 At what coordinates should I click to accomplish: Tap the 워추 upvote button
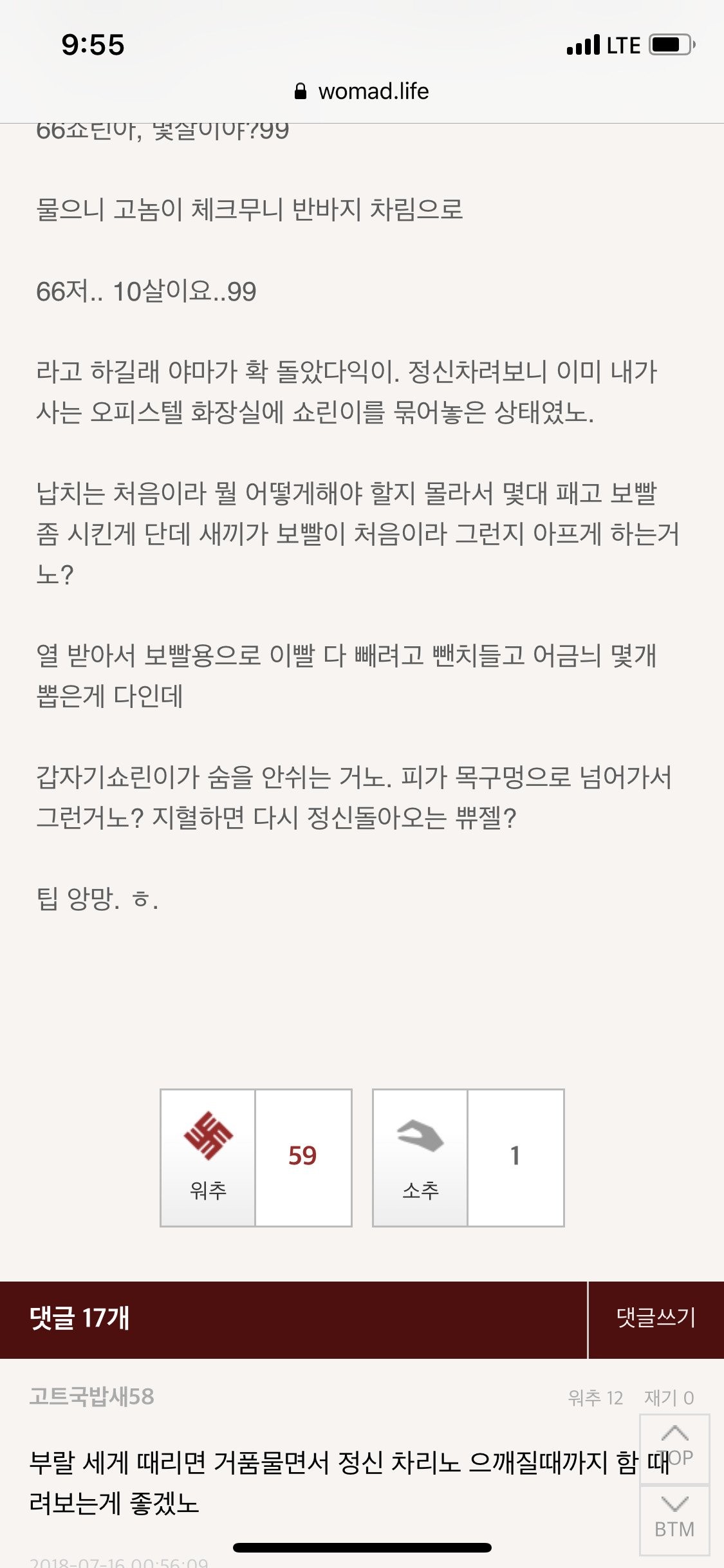point(208,1157)
